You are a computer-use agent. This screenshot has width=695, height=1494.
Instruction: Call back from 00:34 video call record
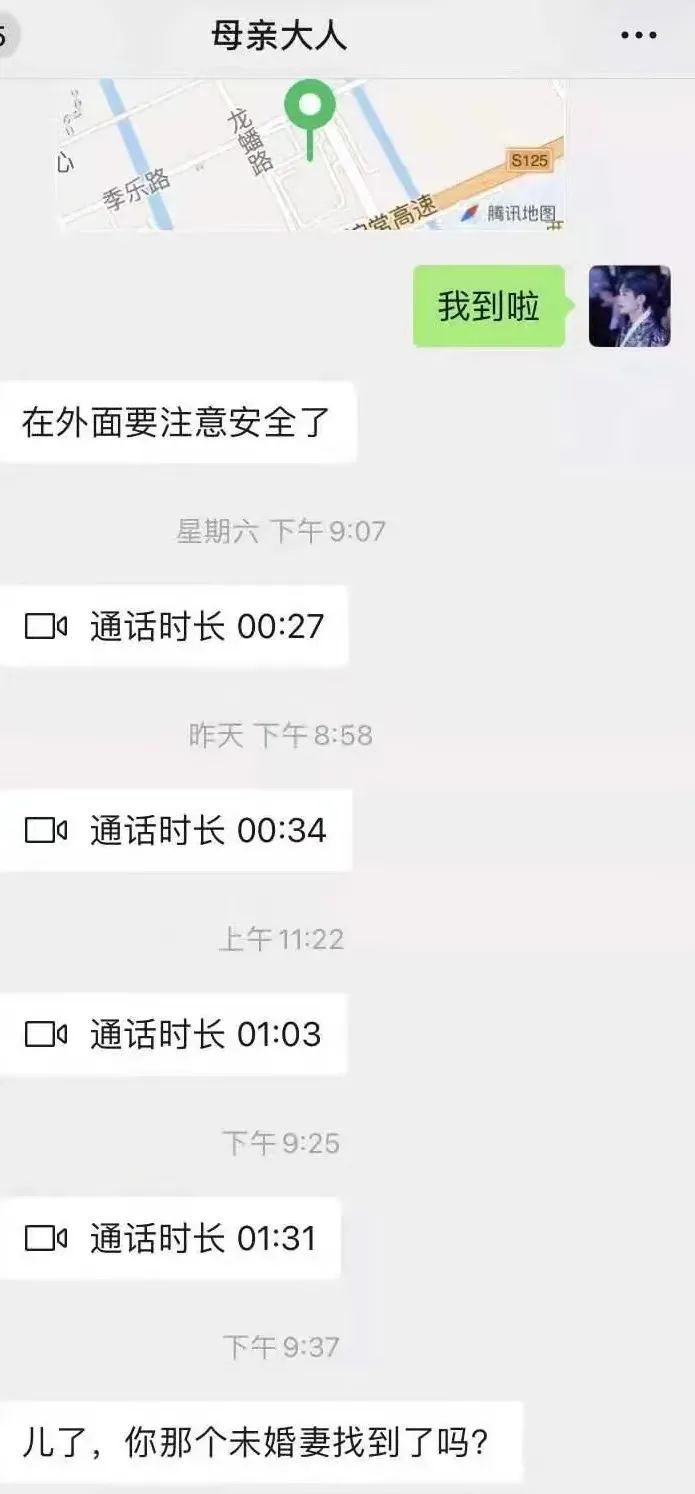(176, 831)
